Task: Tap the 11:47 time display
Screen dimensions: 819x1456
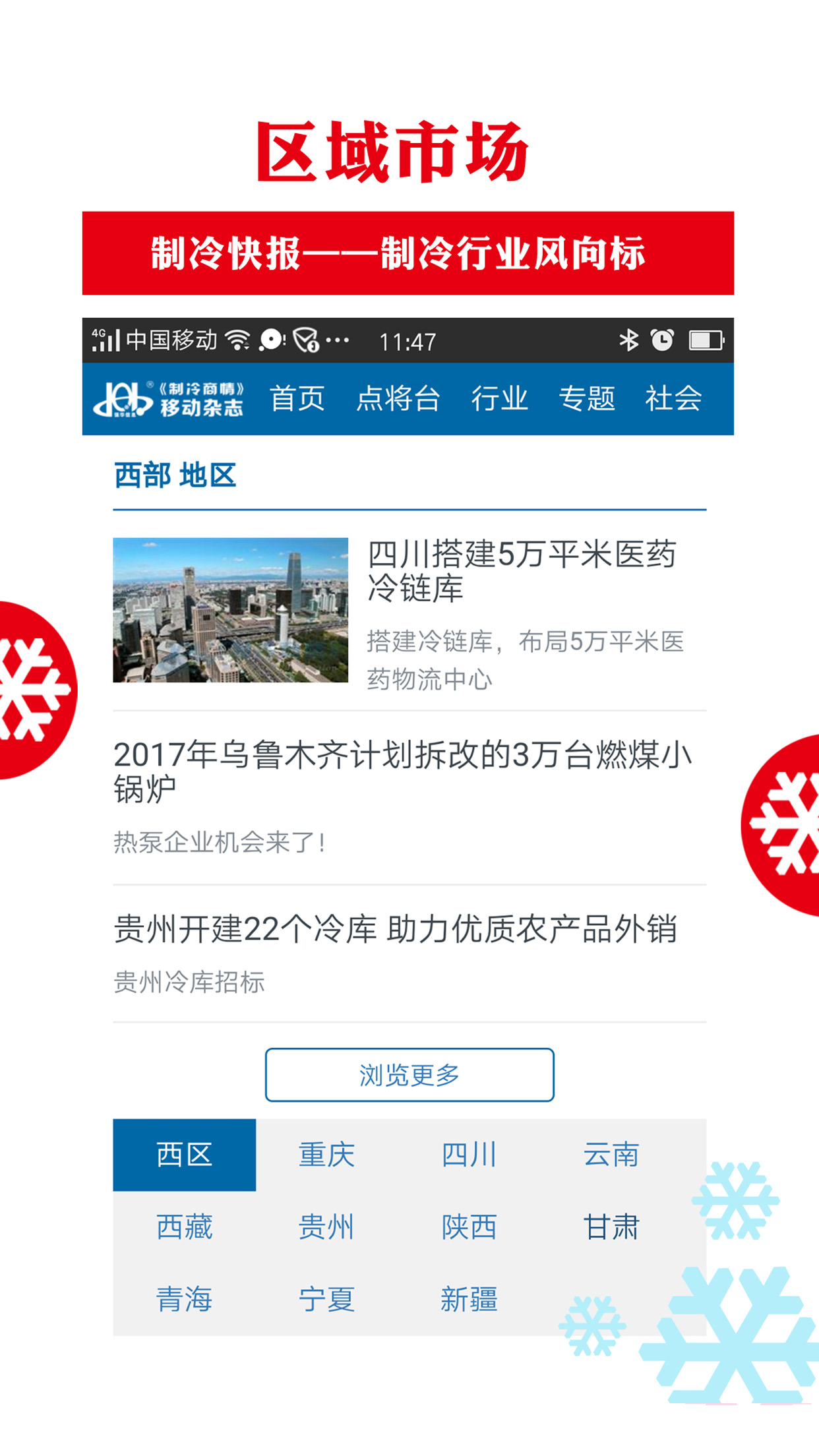Action: (x=406, y=340)
